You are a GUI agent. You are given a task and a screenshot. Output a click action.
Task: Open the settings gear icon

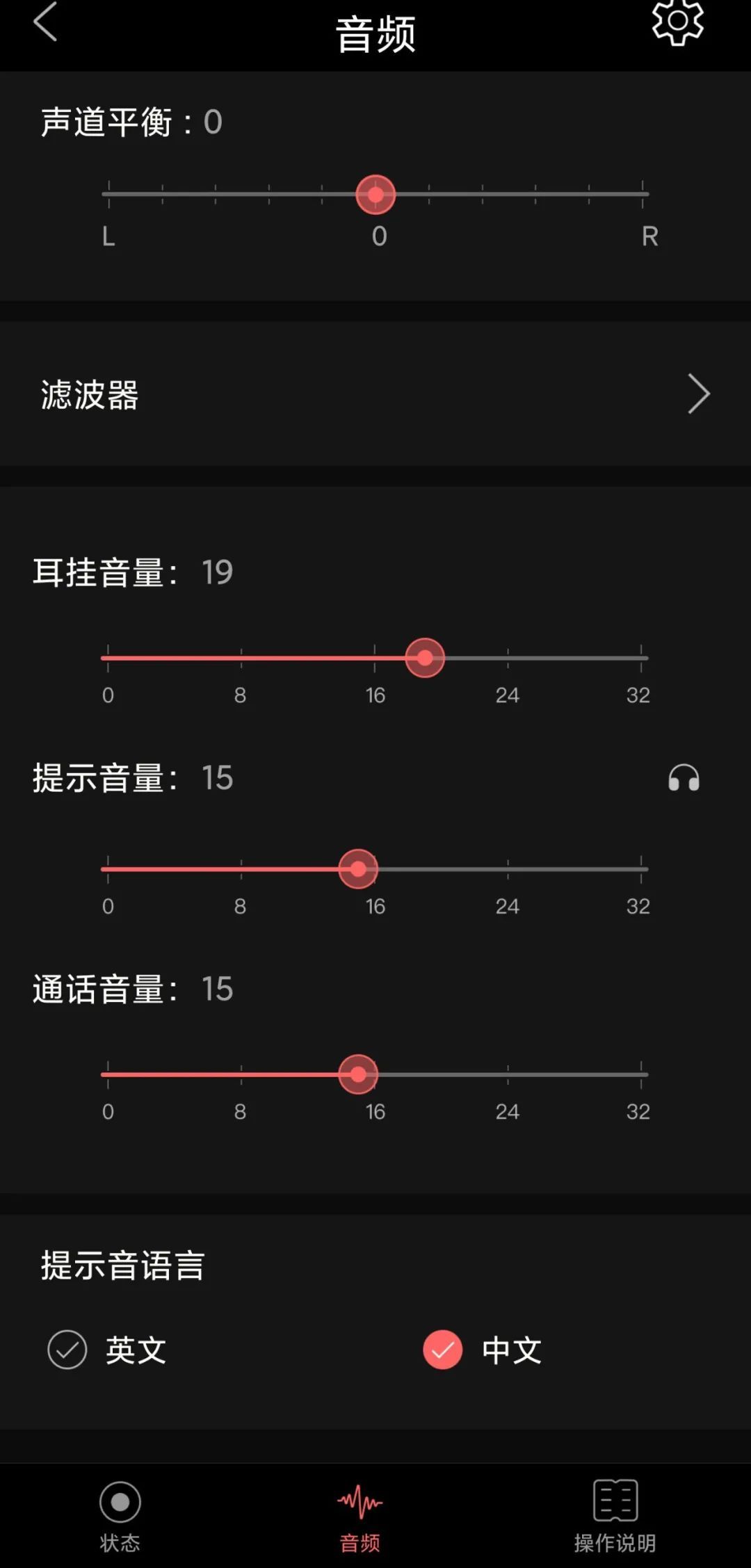click(x=677, y=22)
